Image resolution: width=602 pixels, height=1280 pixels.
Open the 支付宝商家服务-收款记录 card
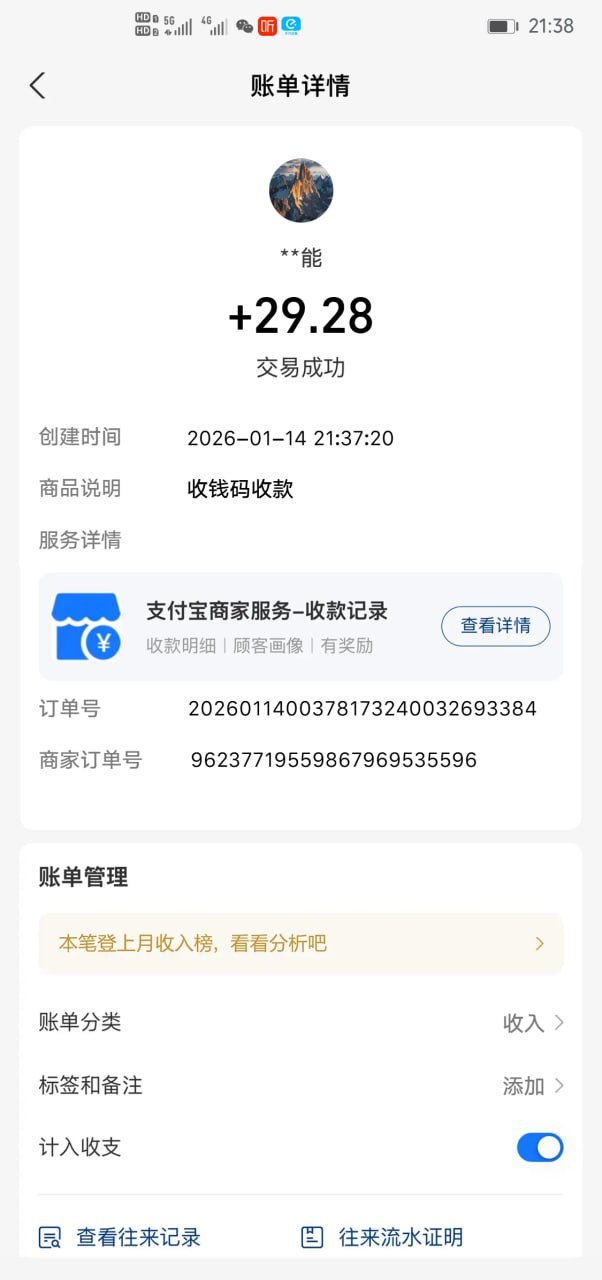click(x=267, y=626)
